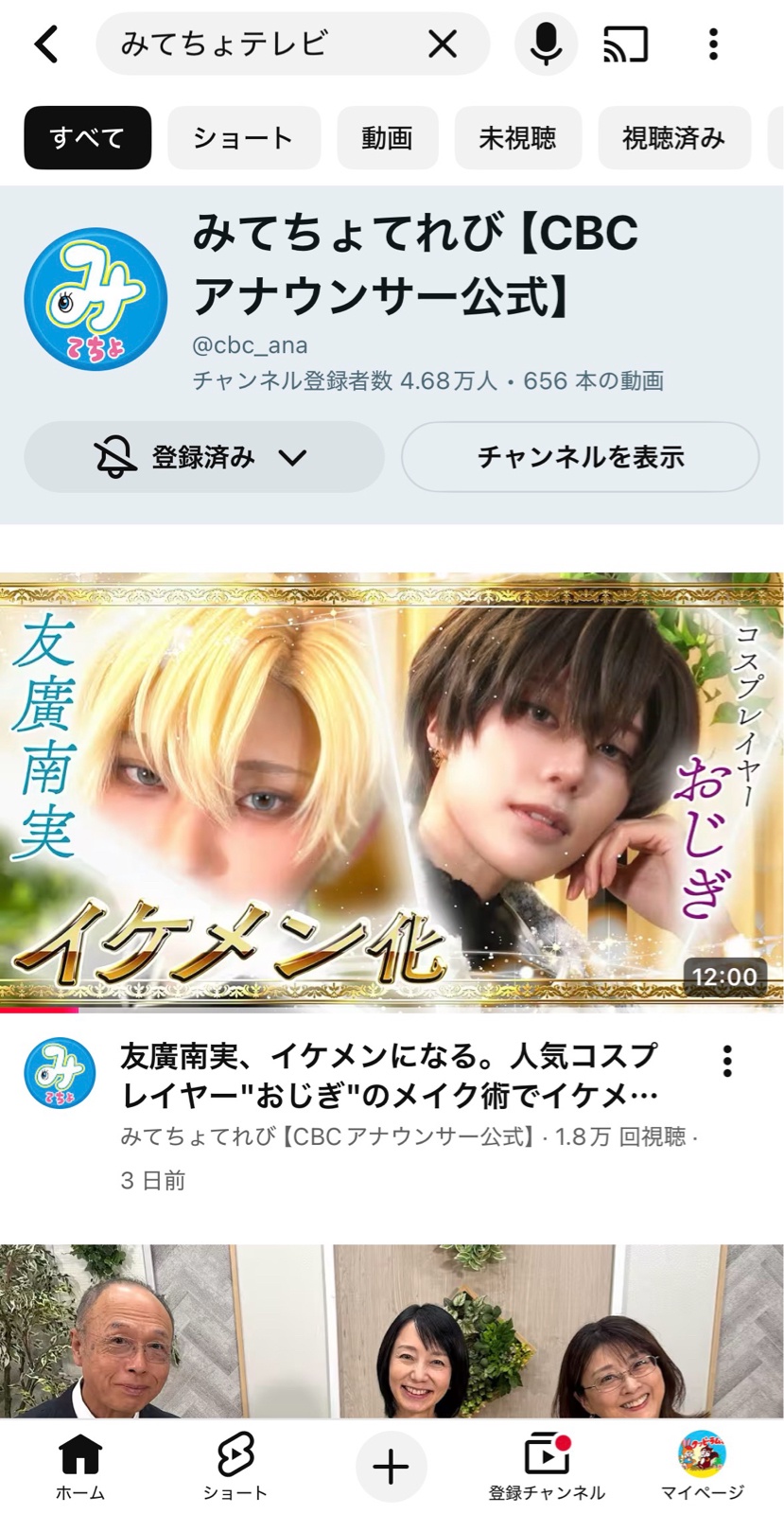
Task: Tap the みてちょテレビ search field
Action: point(255,44)
